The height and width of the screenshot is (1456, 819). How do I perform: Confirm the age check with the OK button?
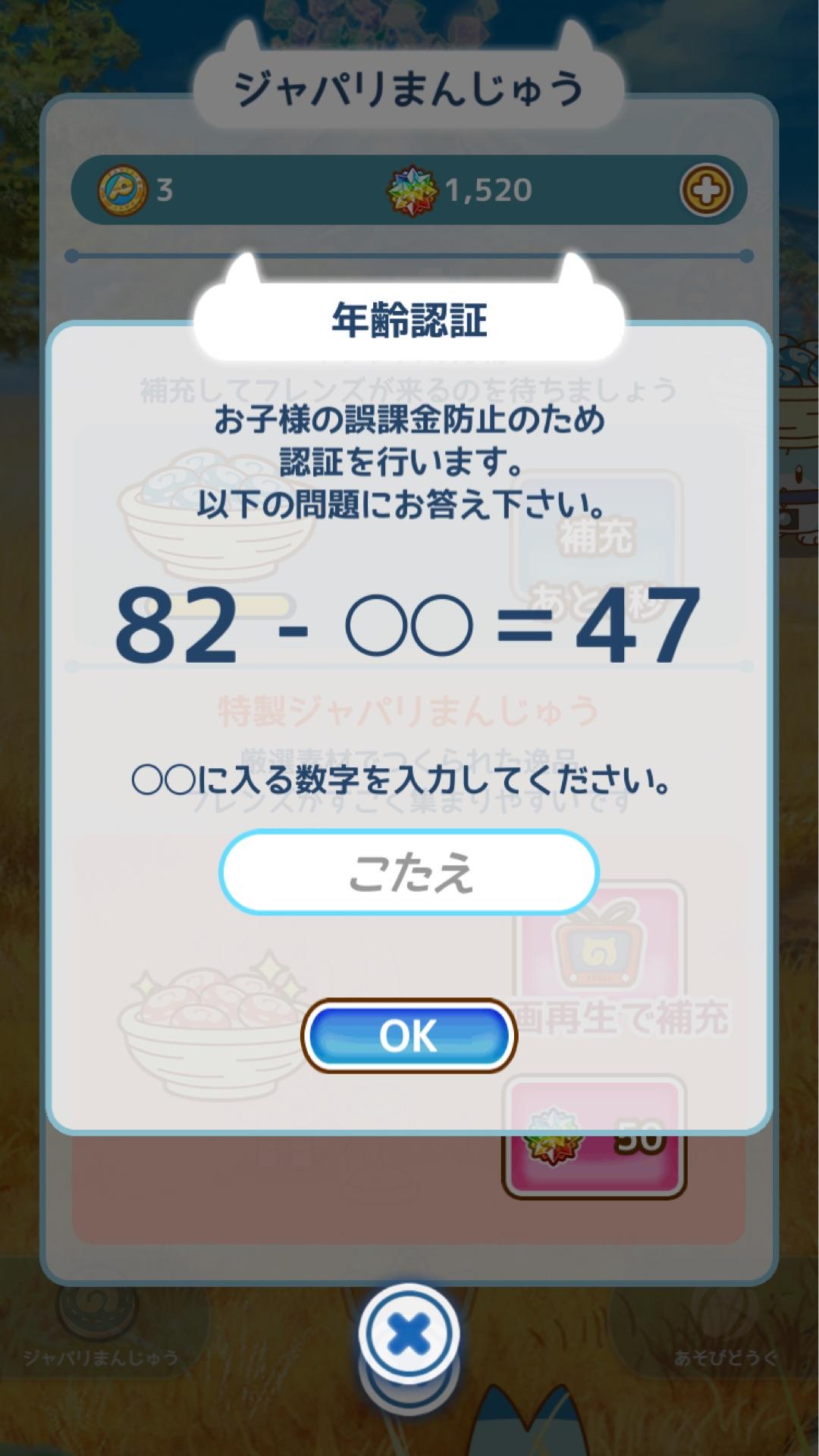(409, 1035)
